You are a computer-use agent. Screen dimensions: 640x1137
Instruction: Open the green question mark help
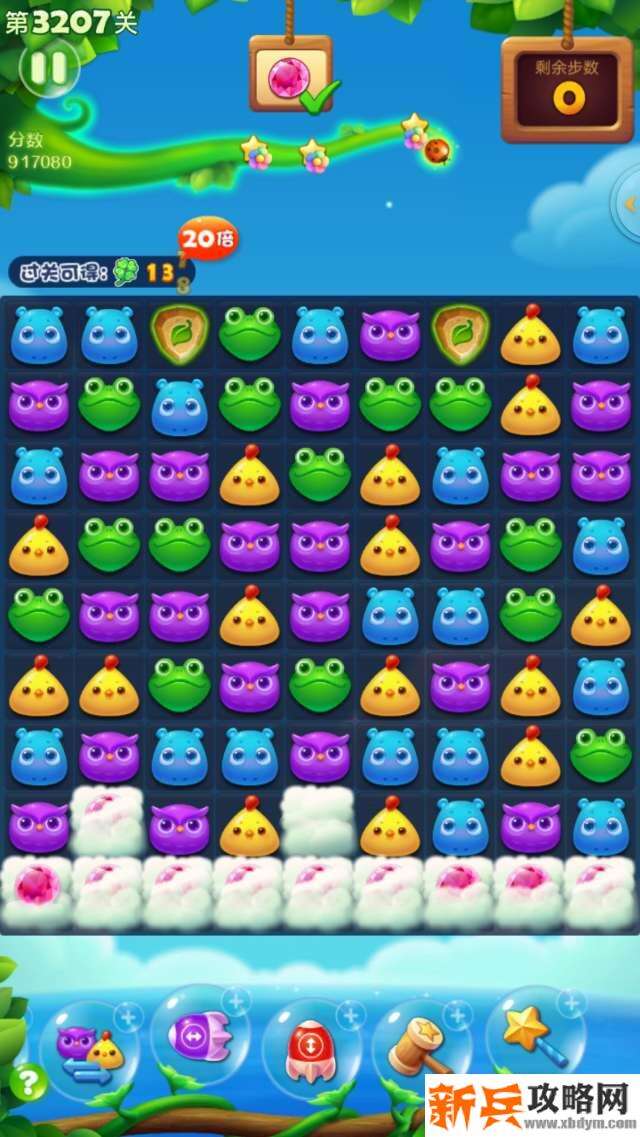pyautogui.click(x=28, y=1081)
